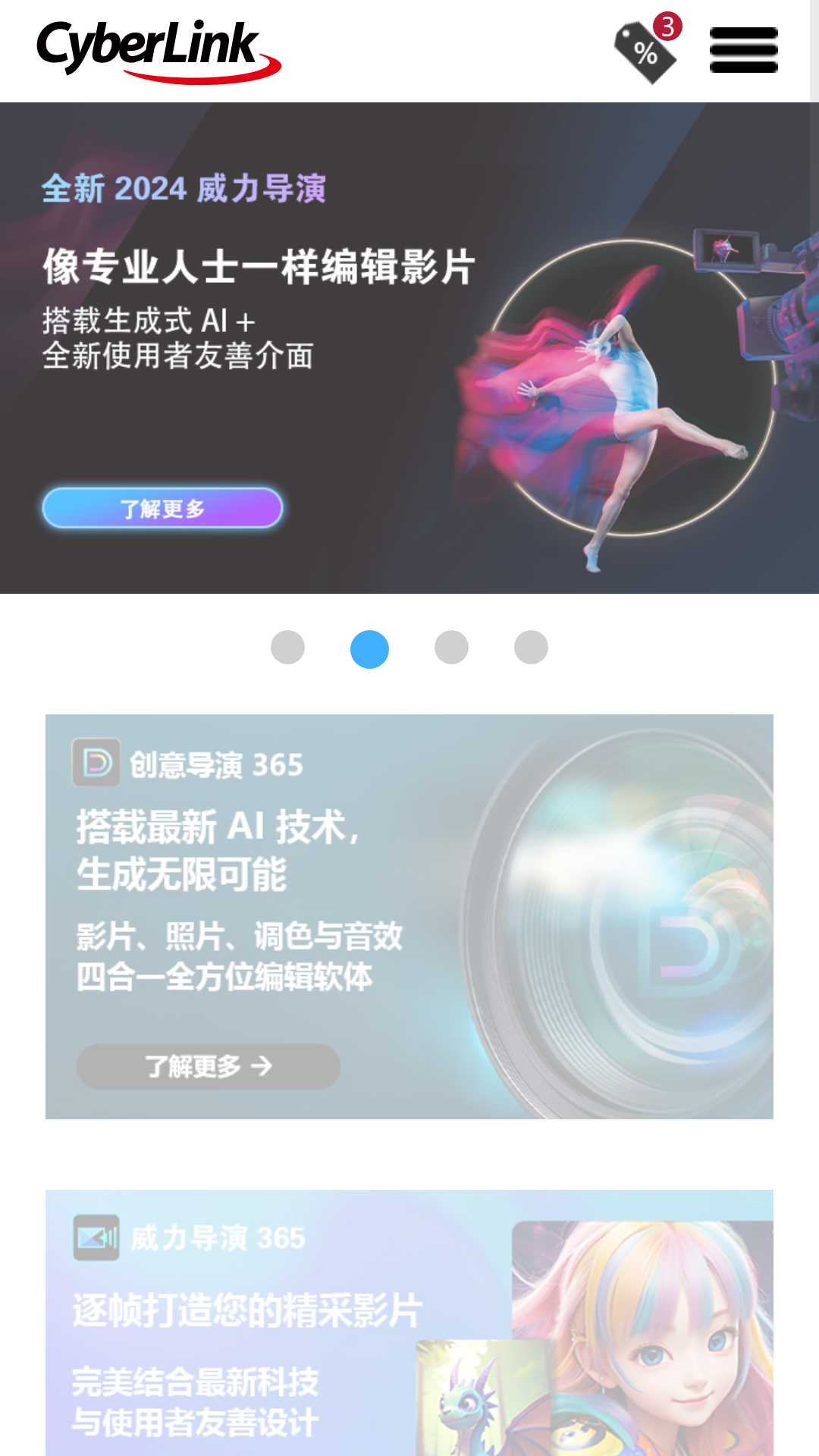Select the fourth carousel page dot
The image size is (819, 1456).
click(531, 648)
